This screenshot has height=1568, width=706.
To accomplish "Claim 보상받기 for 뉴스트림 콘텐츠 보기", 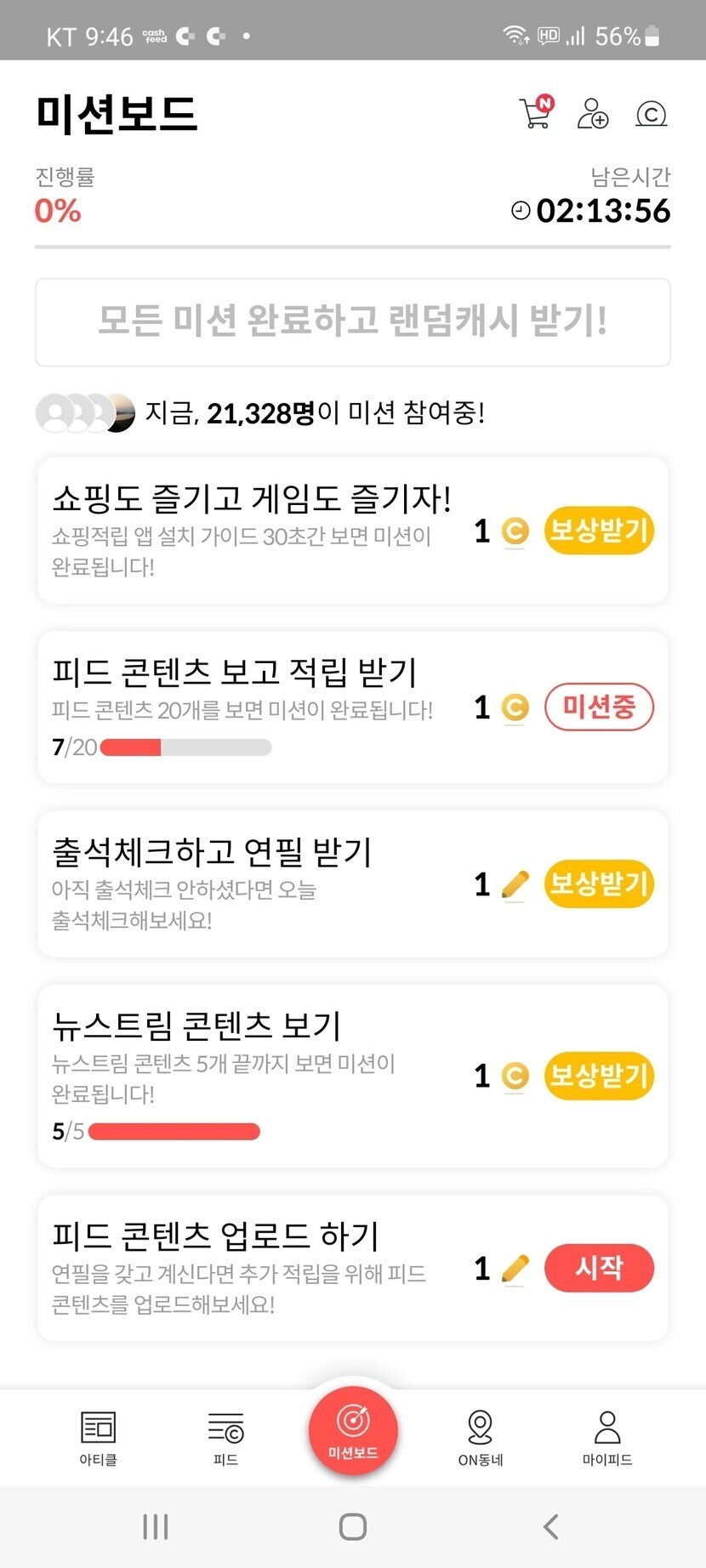I will 599,1076.
